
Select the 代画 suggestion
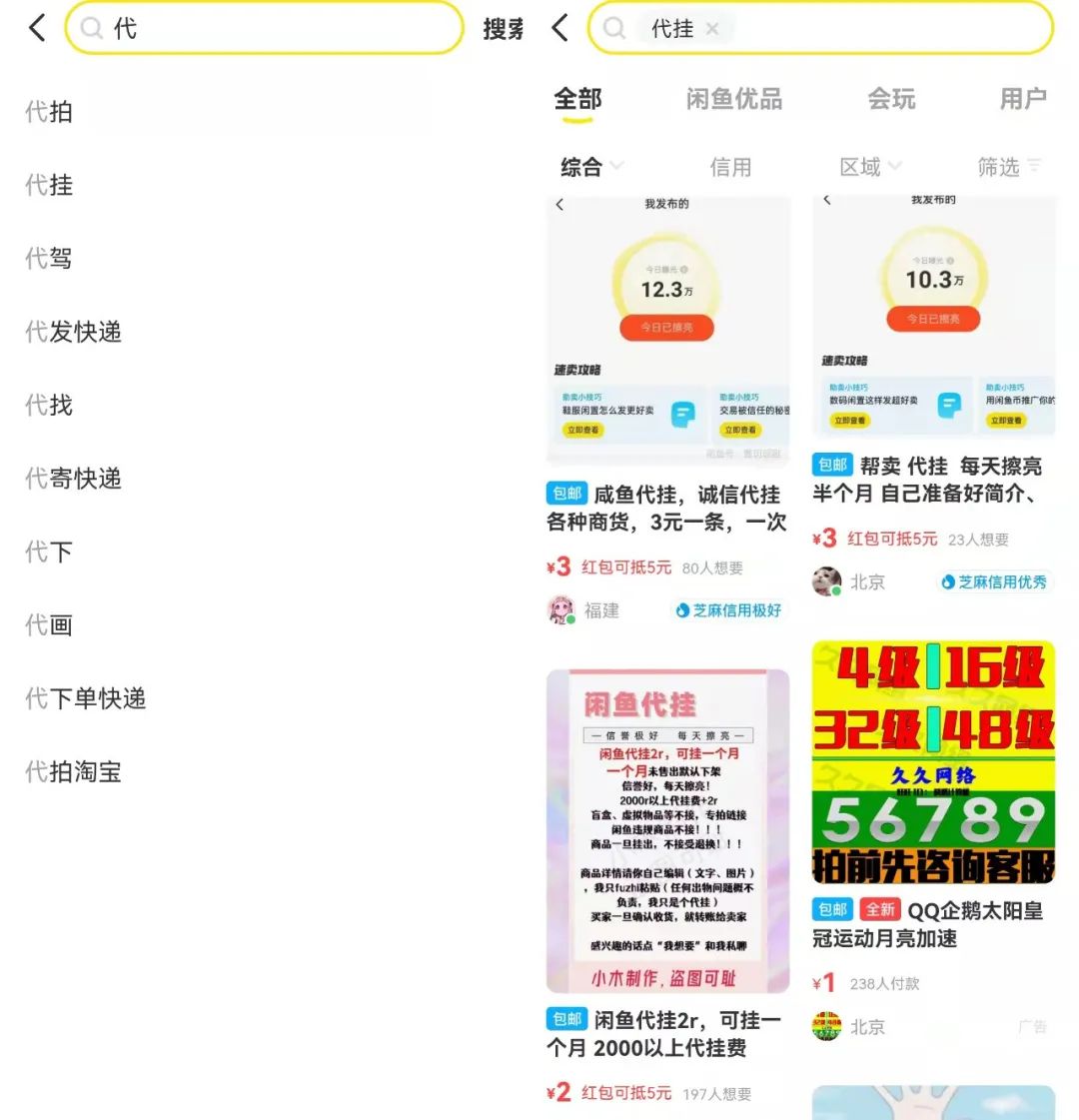click(x=49, y=625)
